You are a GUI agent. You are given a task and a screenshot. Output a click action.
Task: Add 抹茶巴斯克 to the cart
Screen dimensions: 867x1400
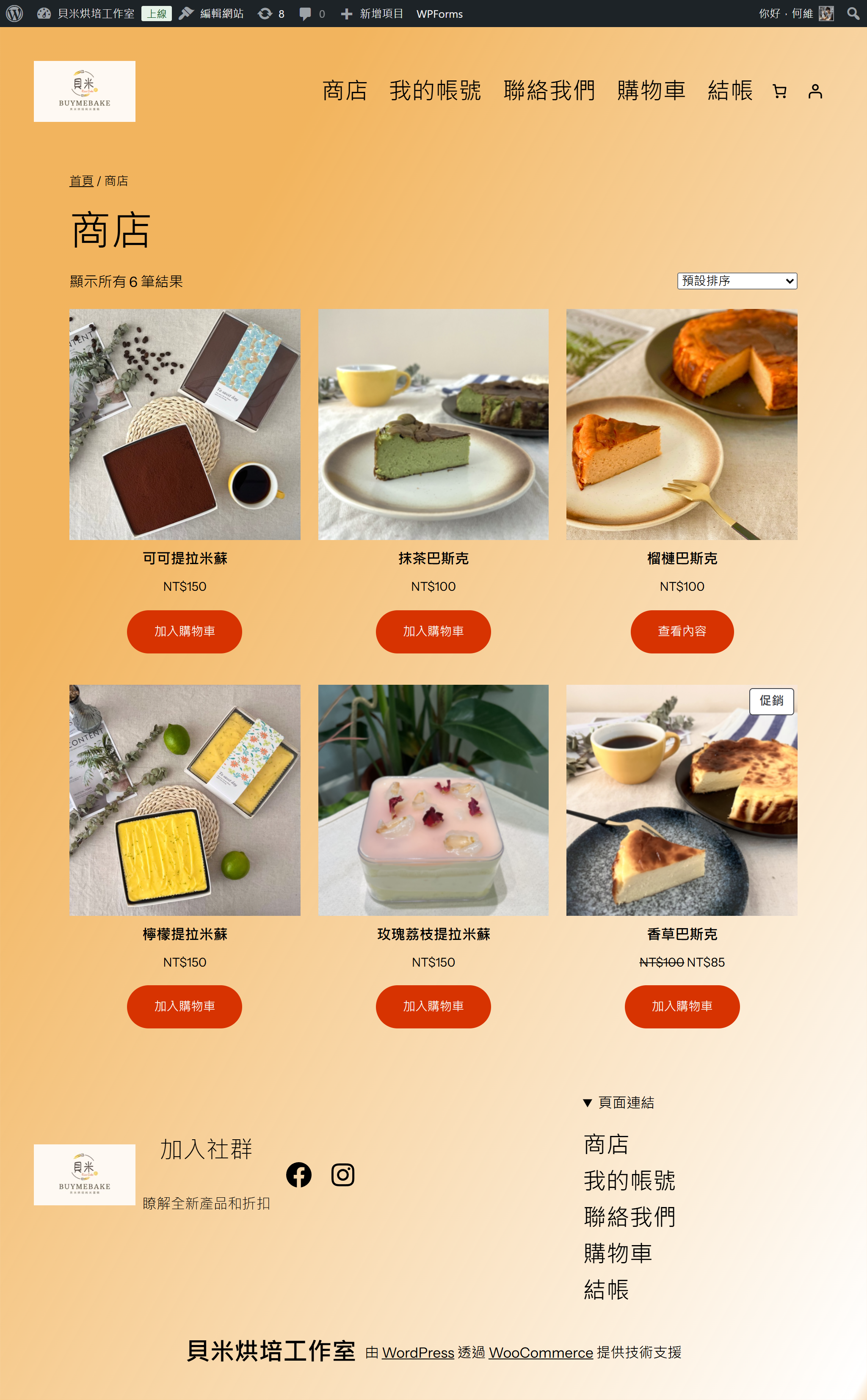tap(433, 631)
